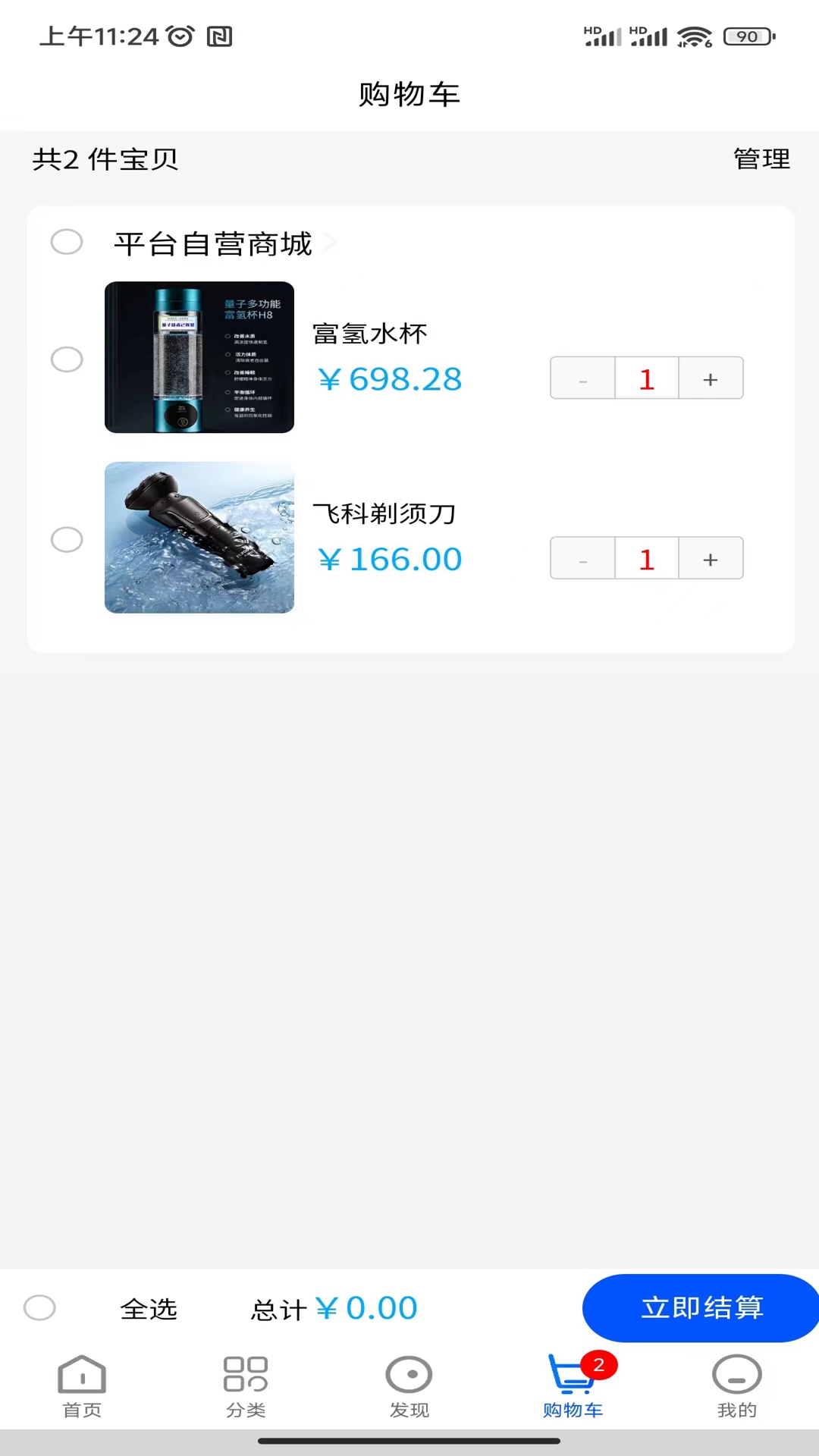The height and width of the screenshot is (1456, 819).
Task: Switch to the 分类 categories tab
Action: tap(246, 1386)
